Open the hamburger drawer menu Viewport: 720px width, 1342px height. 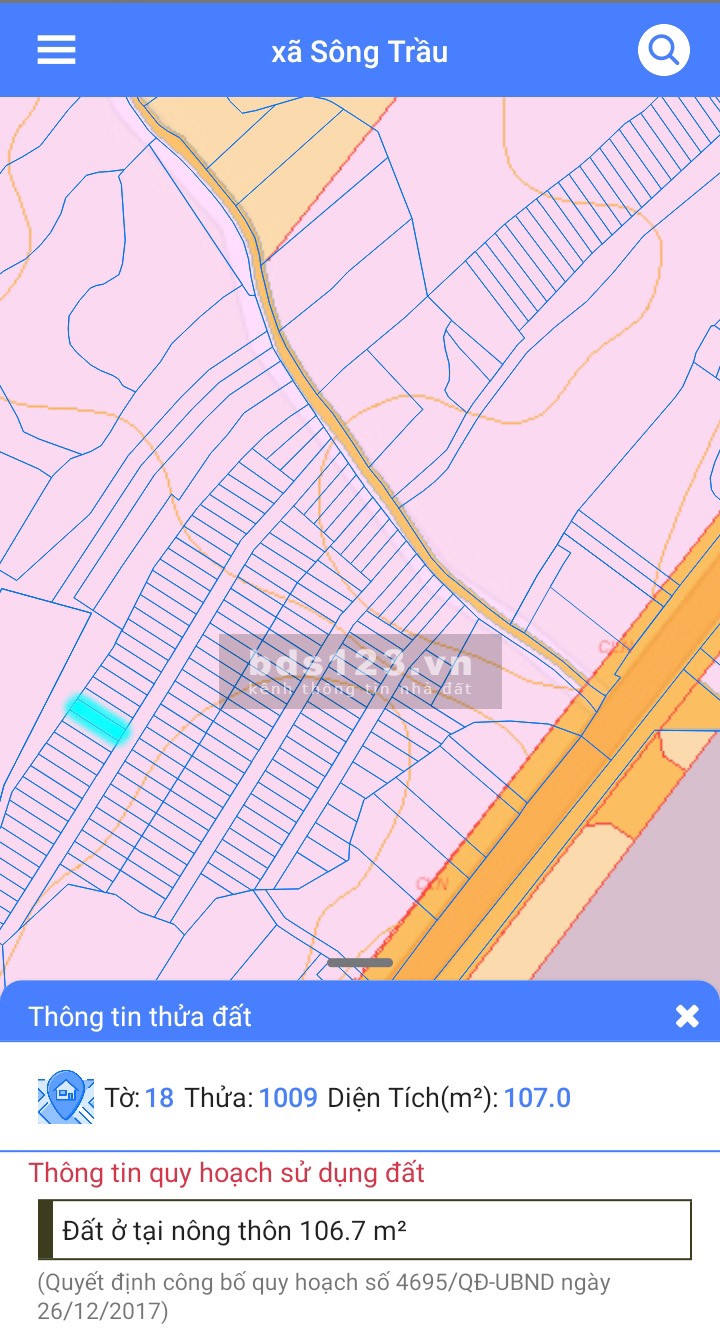(56, 50)
